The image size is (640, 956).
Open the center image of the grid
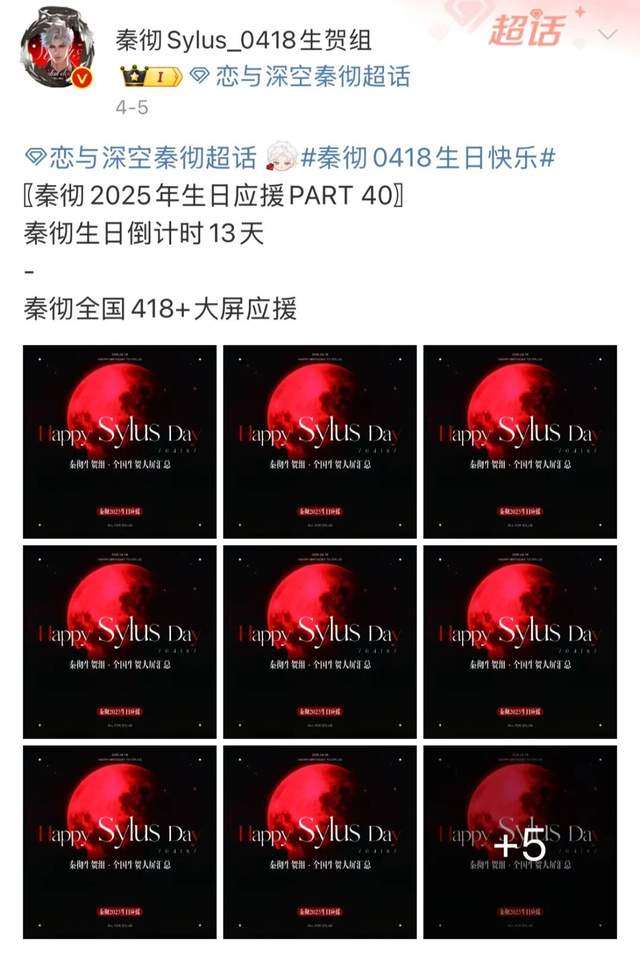click(319, 641)
